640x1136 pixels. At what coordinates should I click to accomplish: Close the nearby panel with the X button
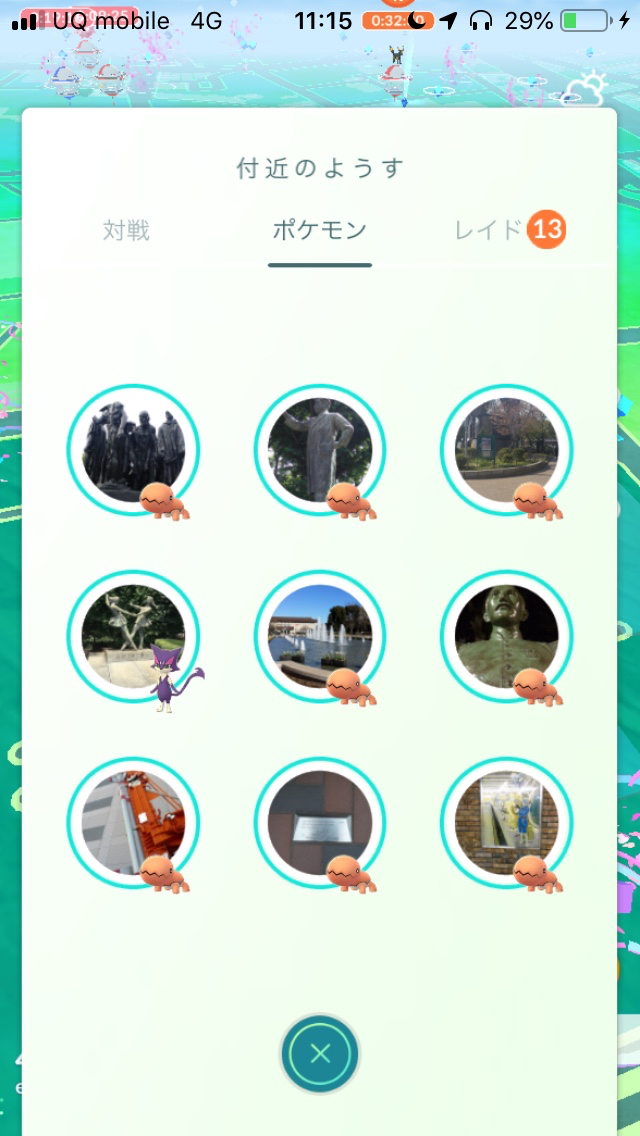click(x=320, y=1053)
